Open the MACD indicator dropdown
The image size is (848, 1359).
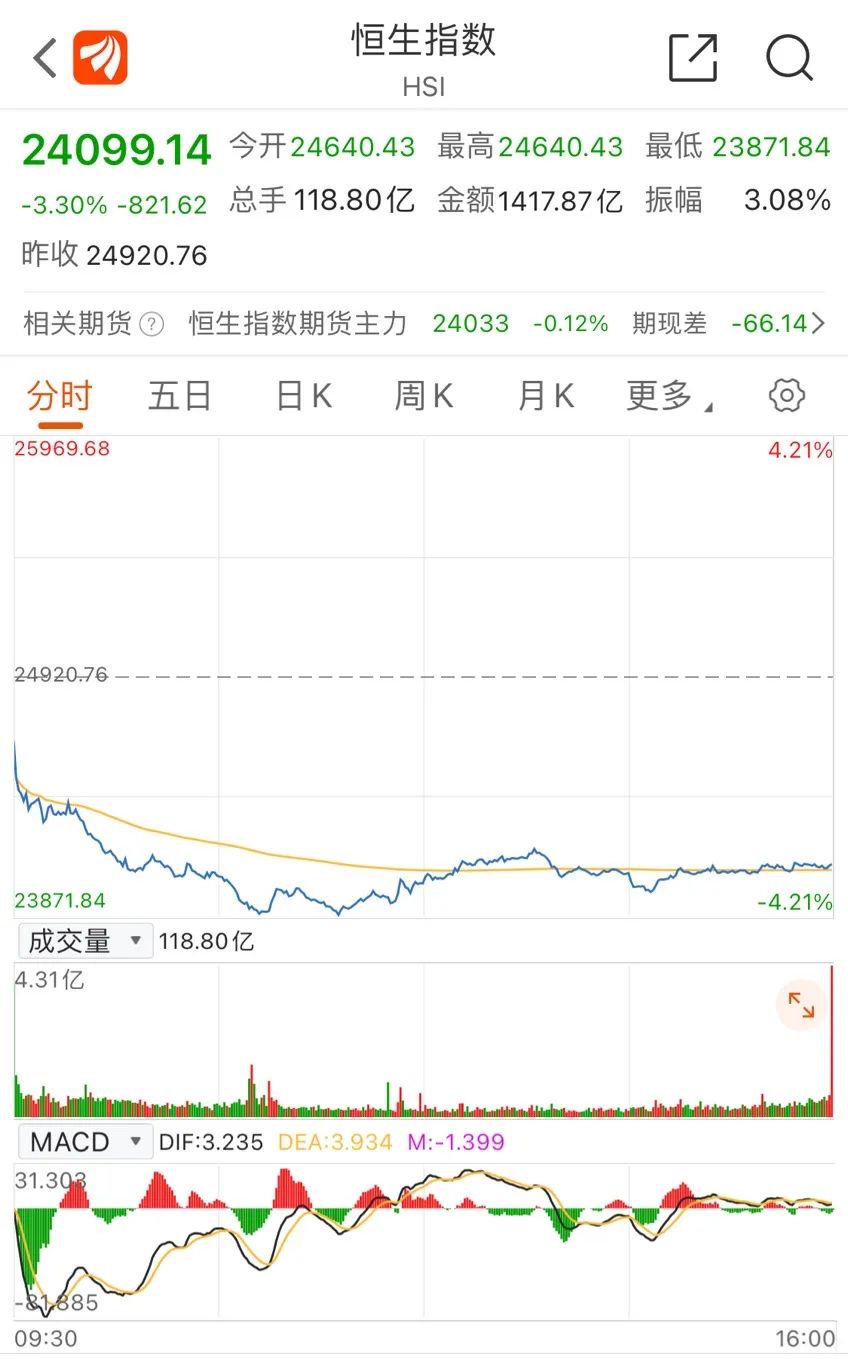(x=85, y=1141)
